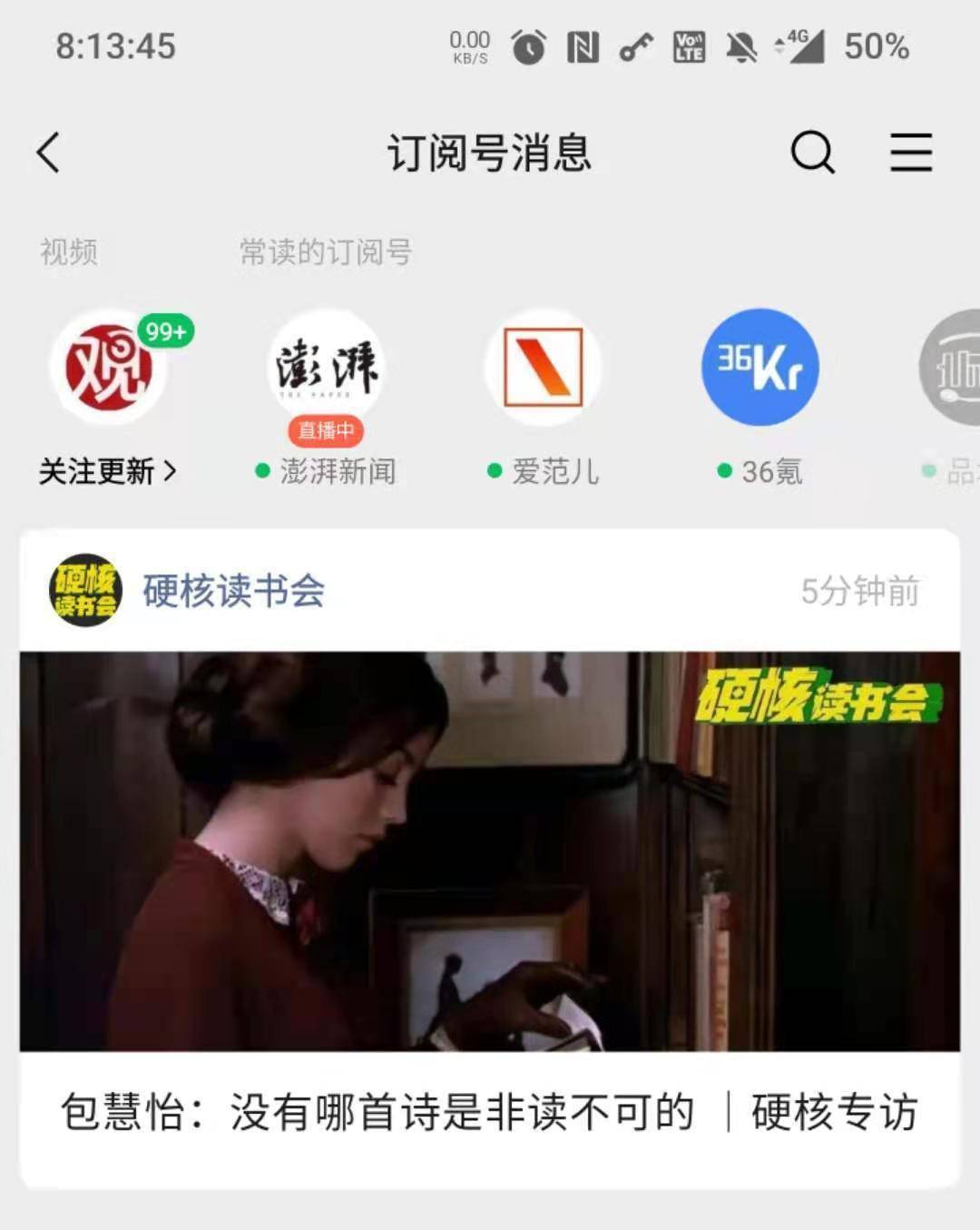Switch to the 常读的订阅号 tab

coord(324,253)
